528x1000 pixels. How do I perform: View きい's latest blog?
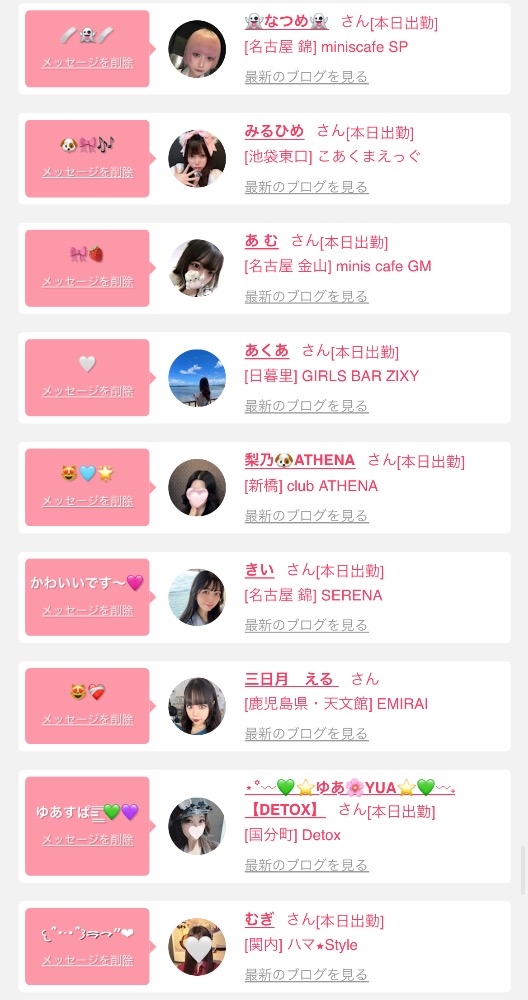(307, 625)
